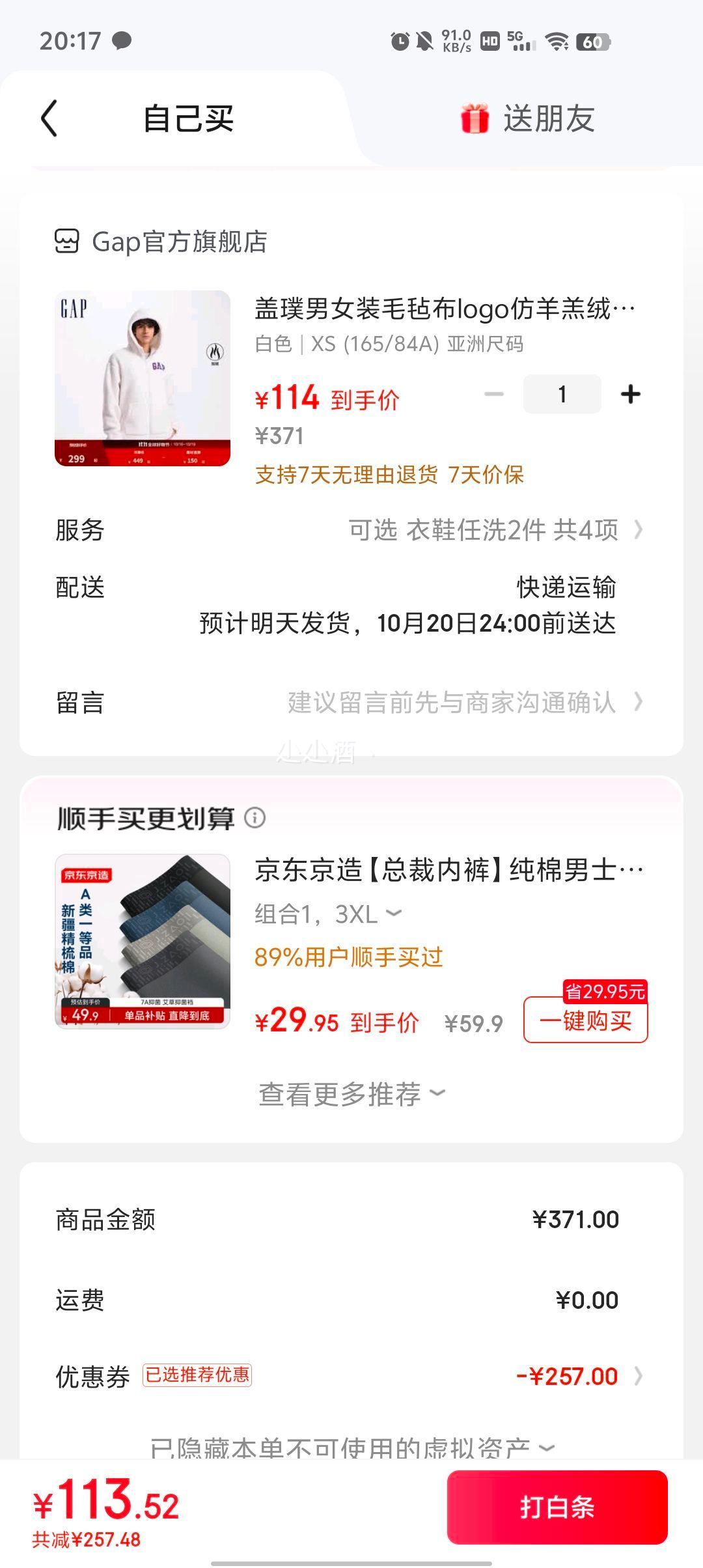This screenshot has width=703, height=1568.
Task: Open the Gap hoodie product image
Action: click(143, 378)
